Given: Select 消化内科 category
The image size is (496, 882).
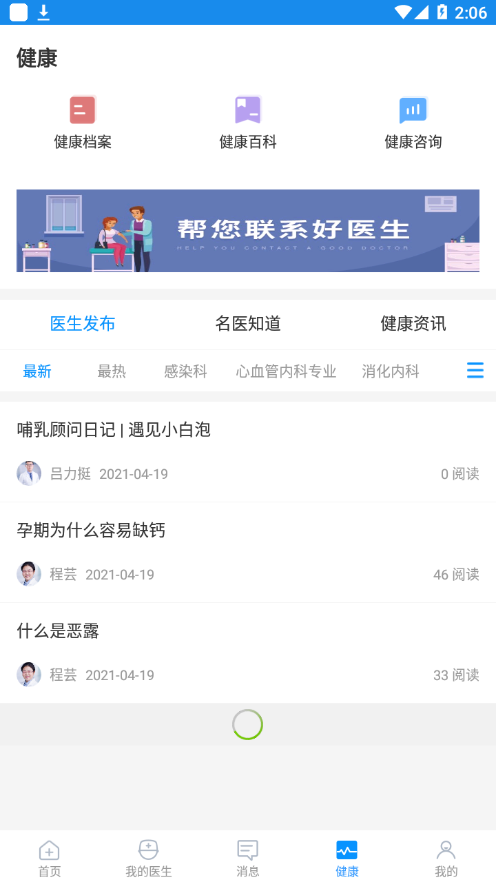Looking at the screenshot, I should pos(391,371).
